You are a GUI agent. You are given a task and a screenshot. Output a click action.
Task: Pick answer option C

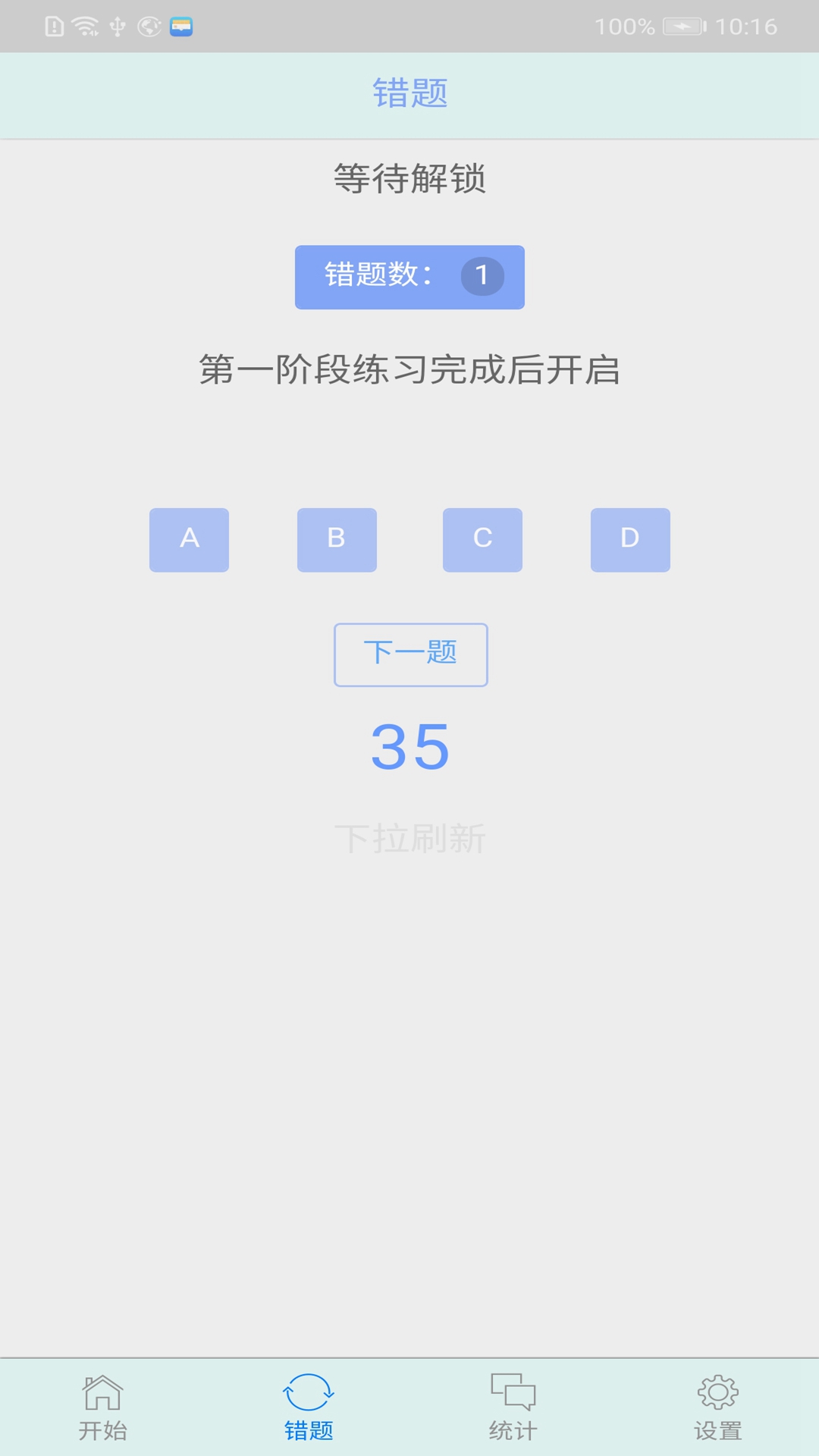click(482, 539)
